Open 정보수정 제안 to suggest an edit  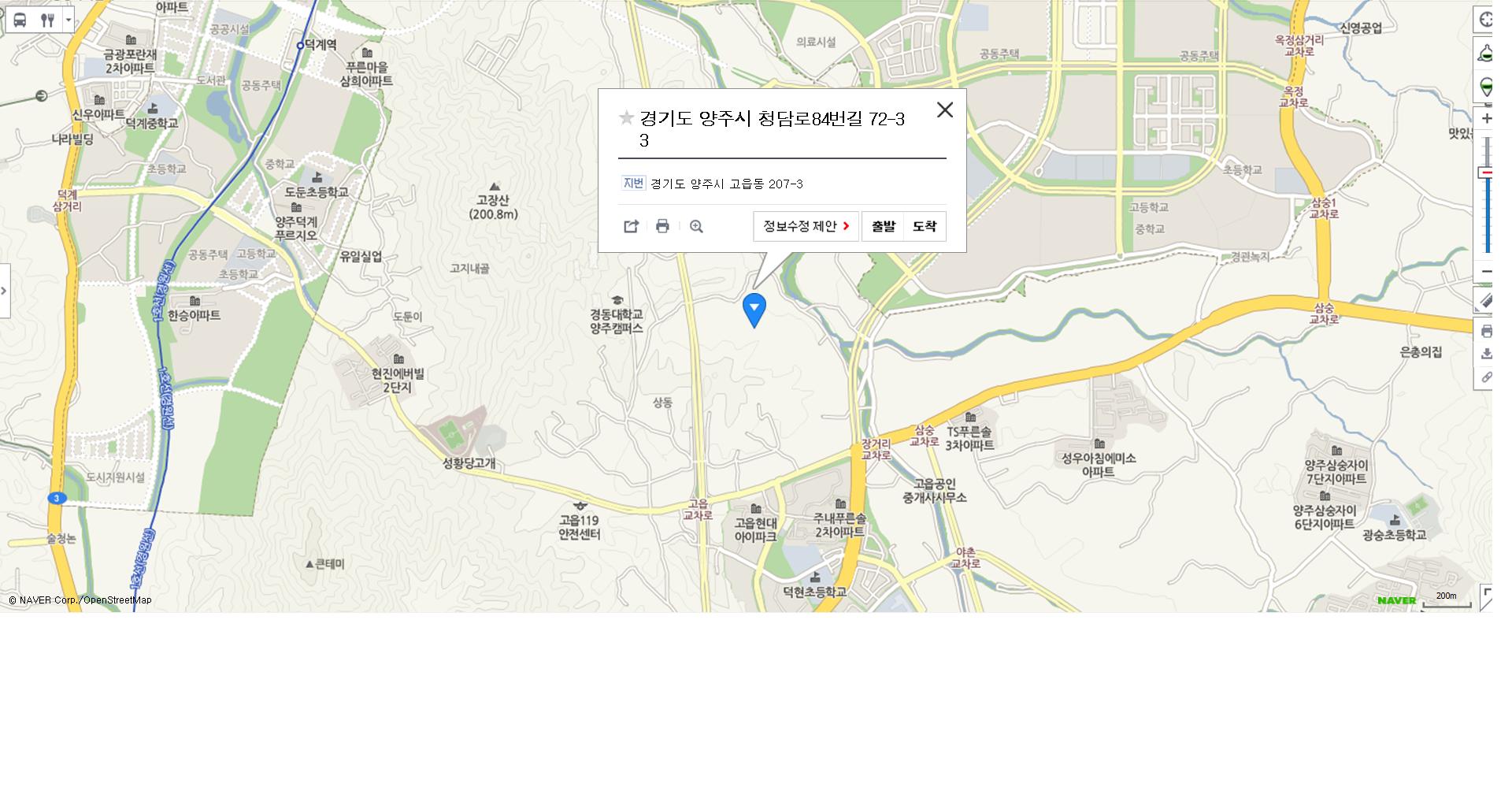pos(806,227)
